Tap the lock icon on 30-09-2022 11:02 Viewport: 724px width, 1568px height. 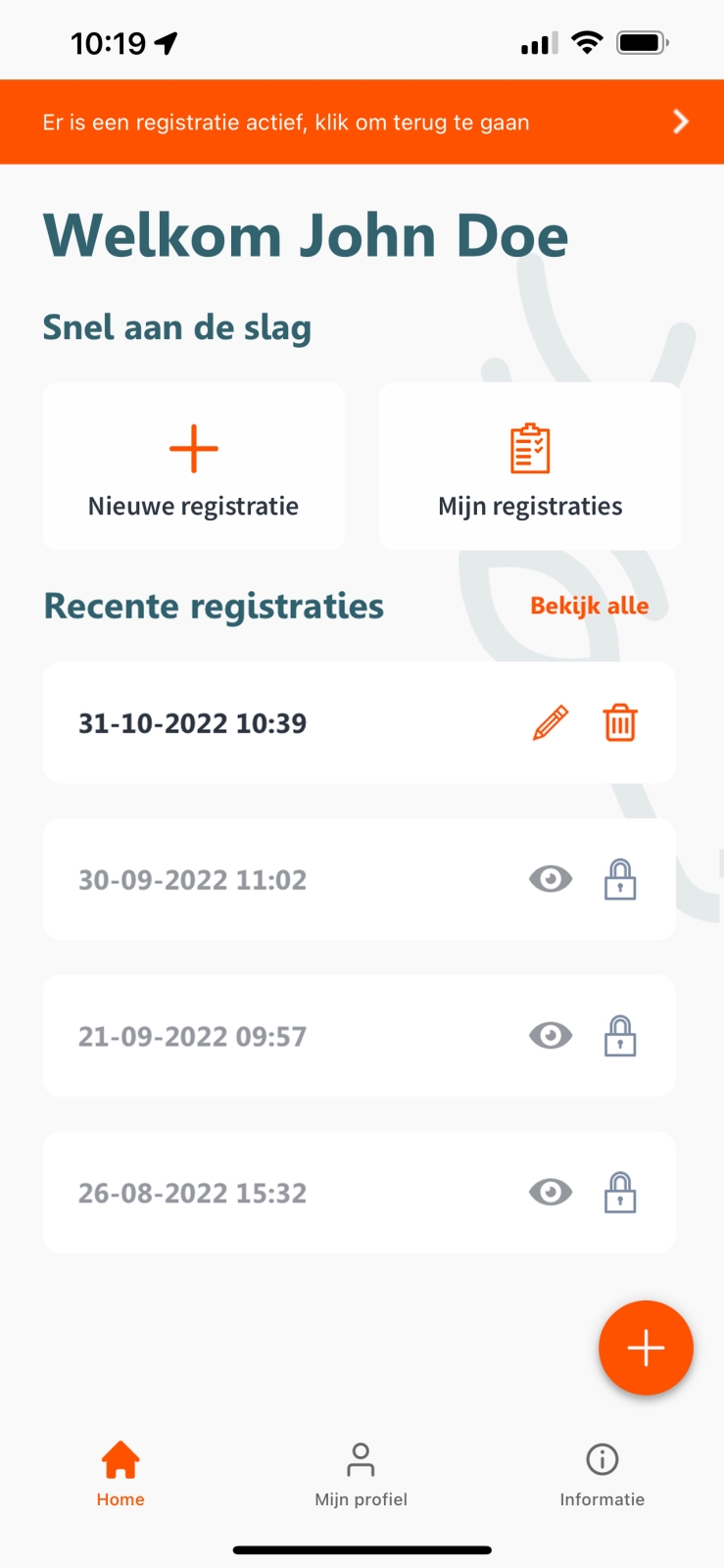coord(620,879)
